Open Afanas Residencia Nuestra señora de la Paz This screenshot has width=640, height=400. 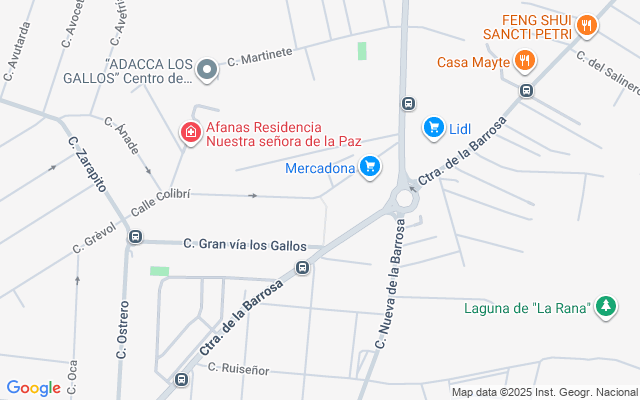[x=189, y=131]
